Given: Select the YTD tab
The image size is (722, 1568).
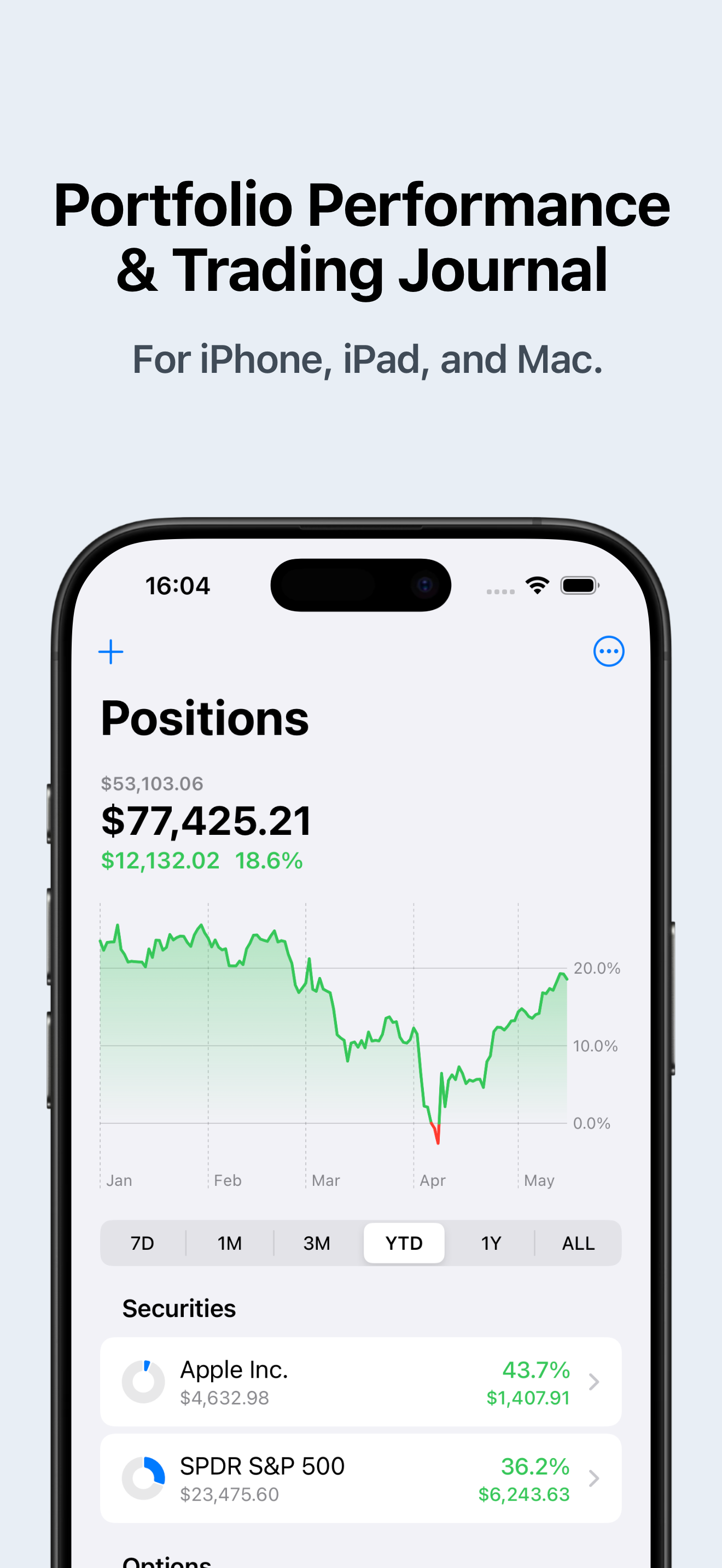Looking at the screenshot, I should coord(404,1243).
